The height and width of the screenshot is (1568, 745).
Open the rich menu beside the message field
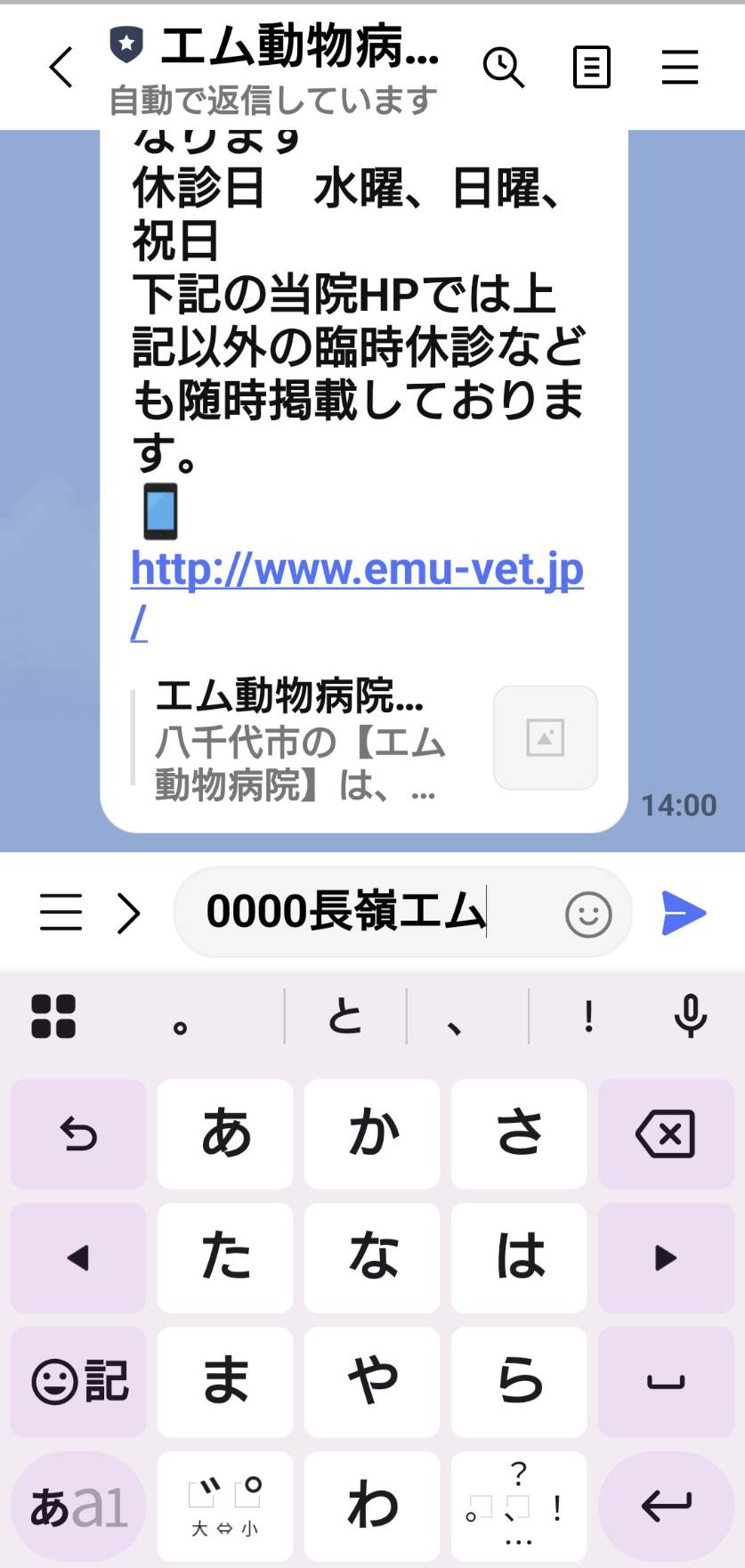tap(61, 913)
